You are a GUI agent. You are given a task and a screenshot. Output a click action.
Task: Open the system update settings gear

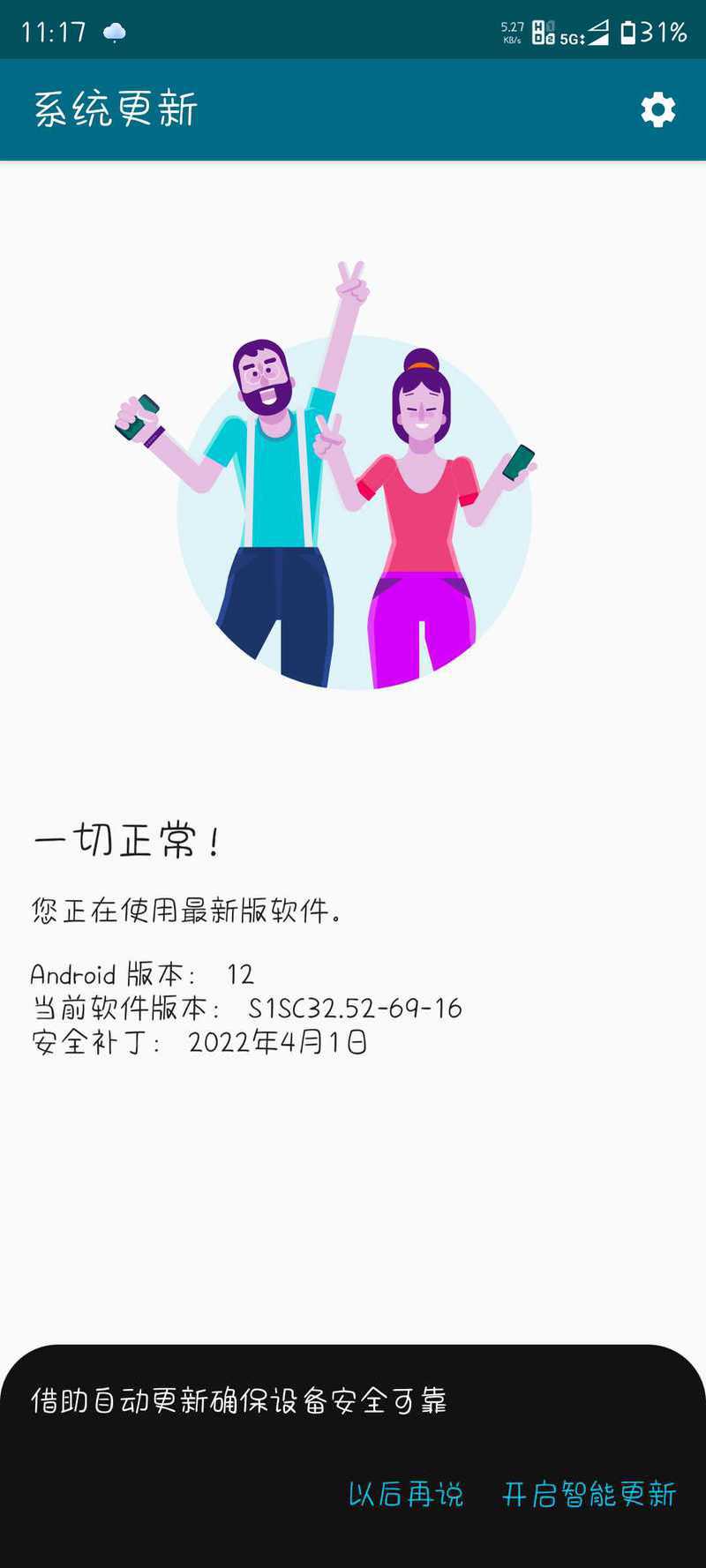[x=657, y=110]
